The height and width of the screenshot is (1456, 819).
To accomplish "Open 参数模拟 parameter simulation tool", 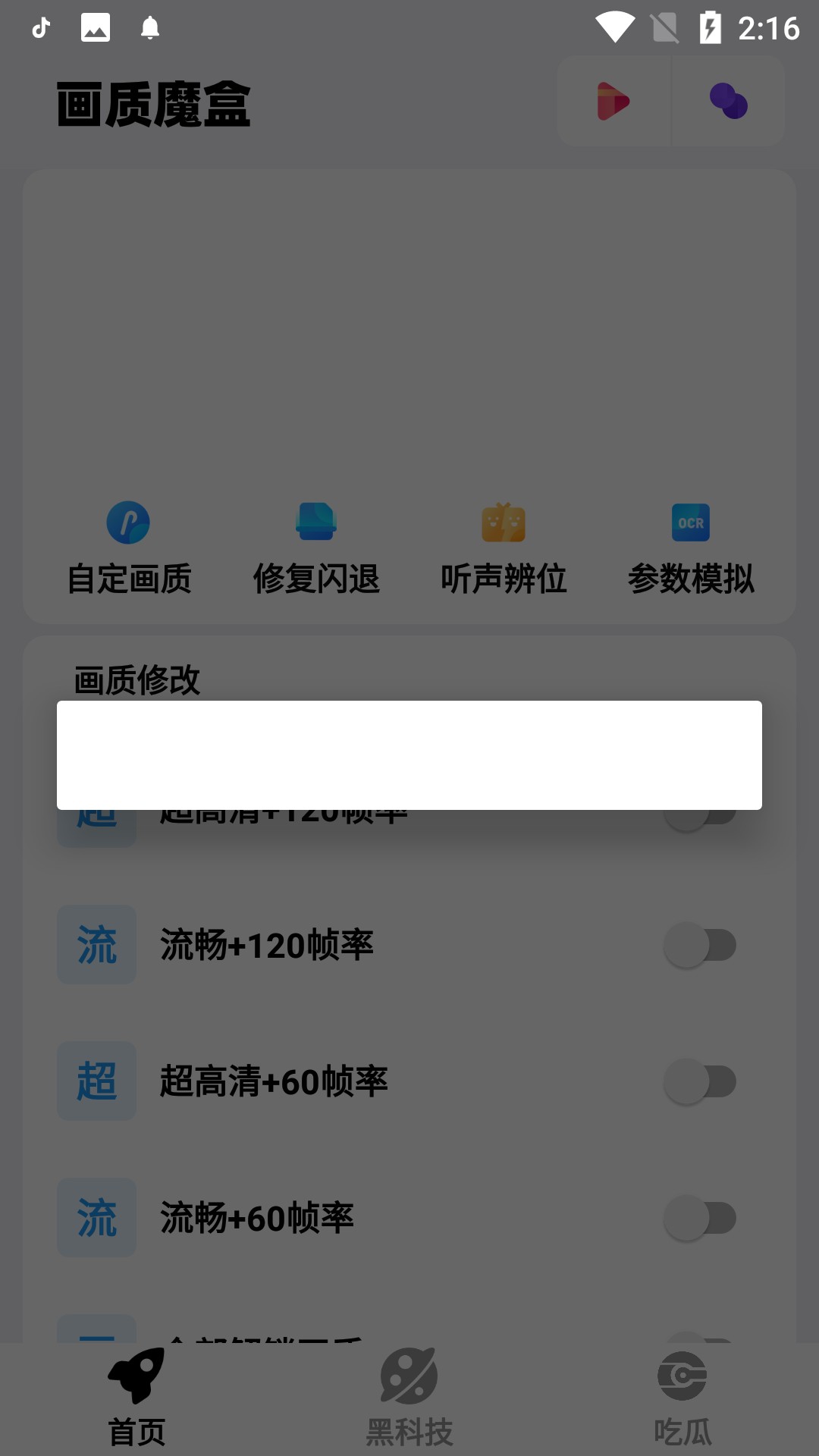I will point(691,548).
